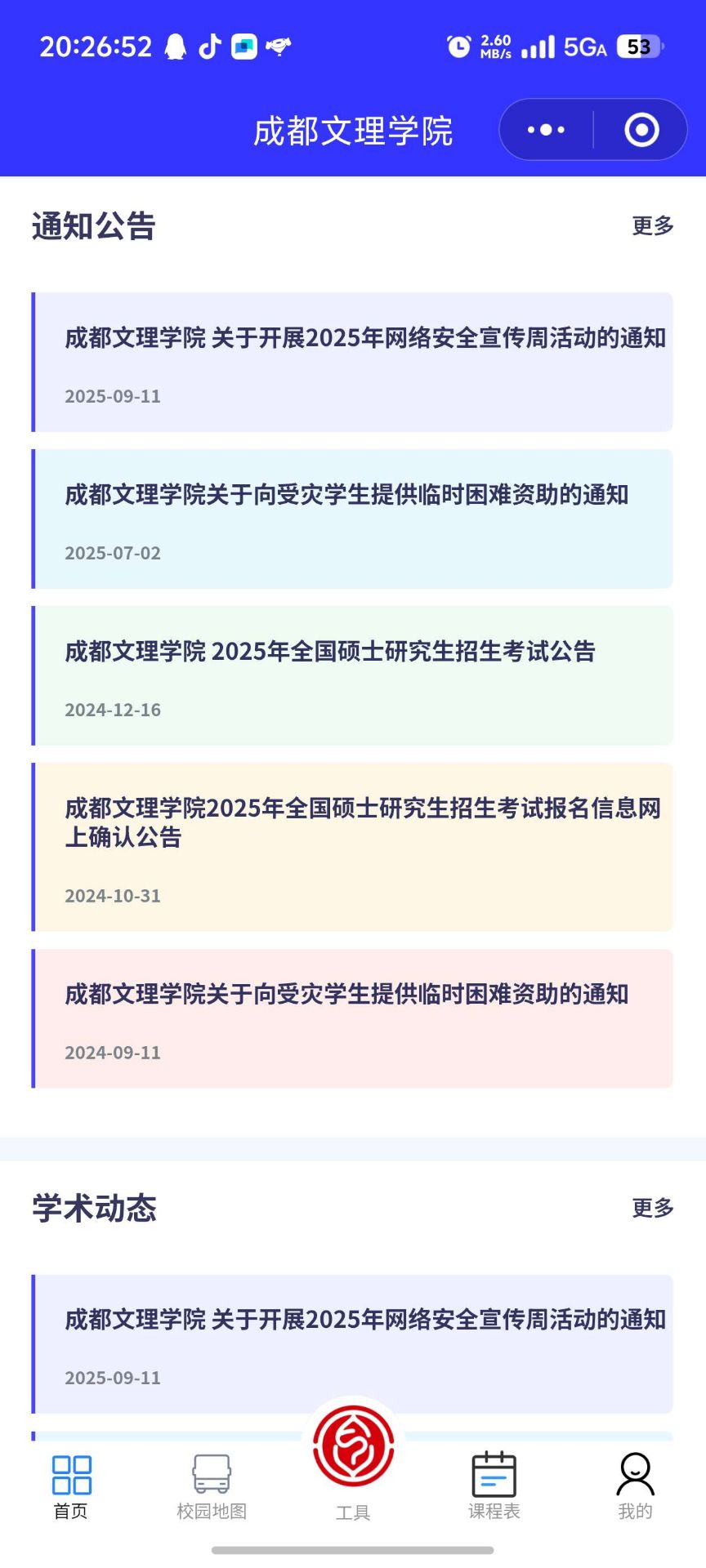Screen dimensions: 706x1568
Task: Open the 网络安全宣传周 card under 学术动态
Action: tap(352, 1343)
